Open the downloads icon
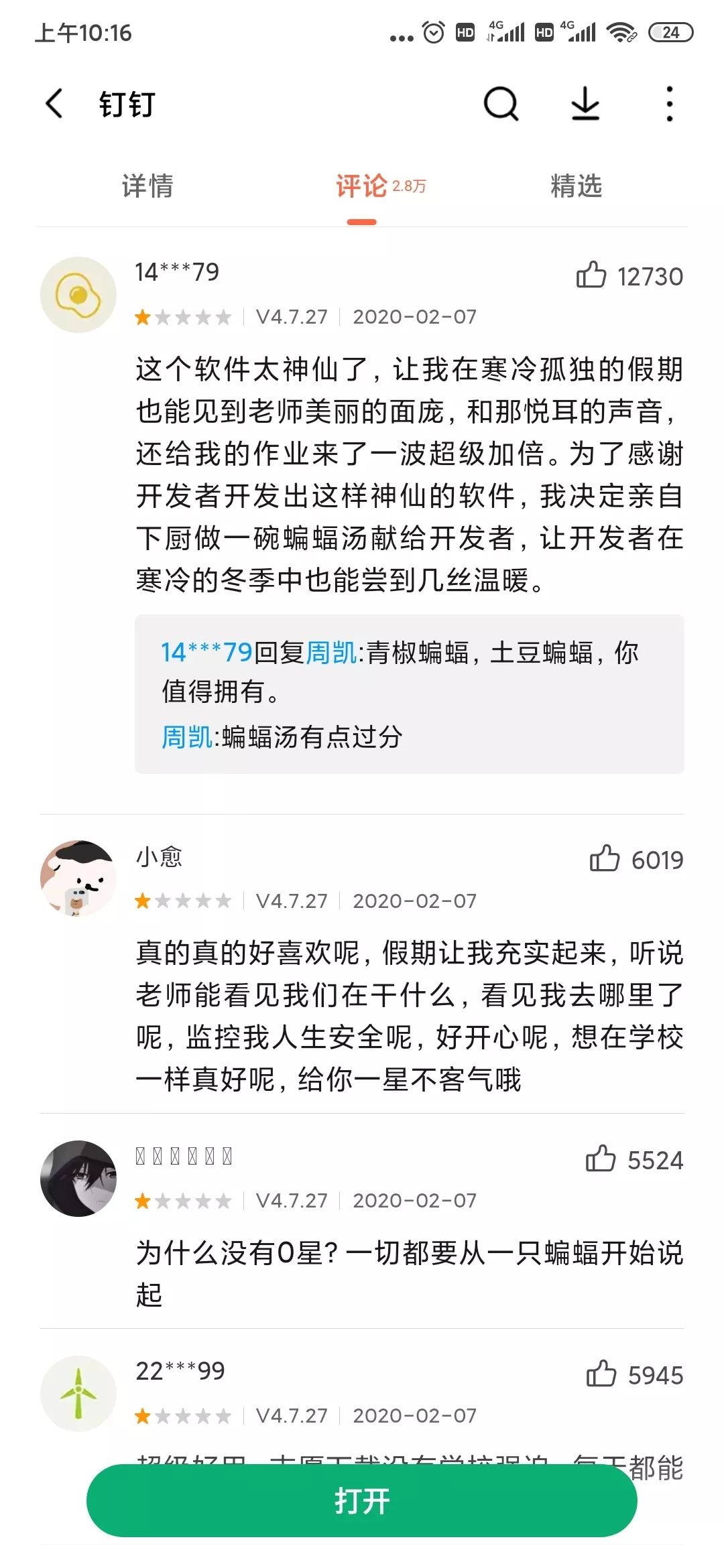This screenshot has width=724, height=1568. [585, 104]
